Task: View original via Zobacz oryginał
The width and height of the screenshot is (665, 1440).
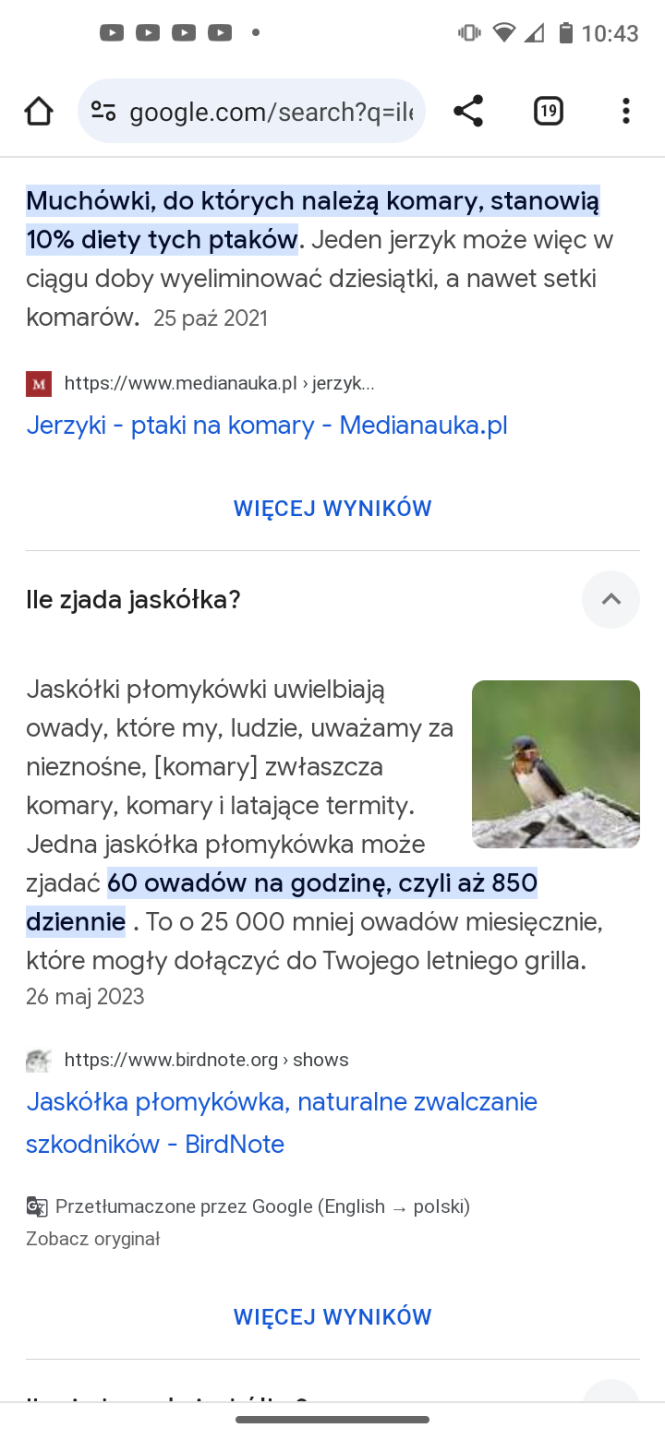Action: pos(93,1239)
